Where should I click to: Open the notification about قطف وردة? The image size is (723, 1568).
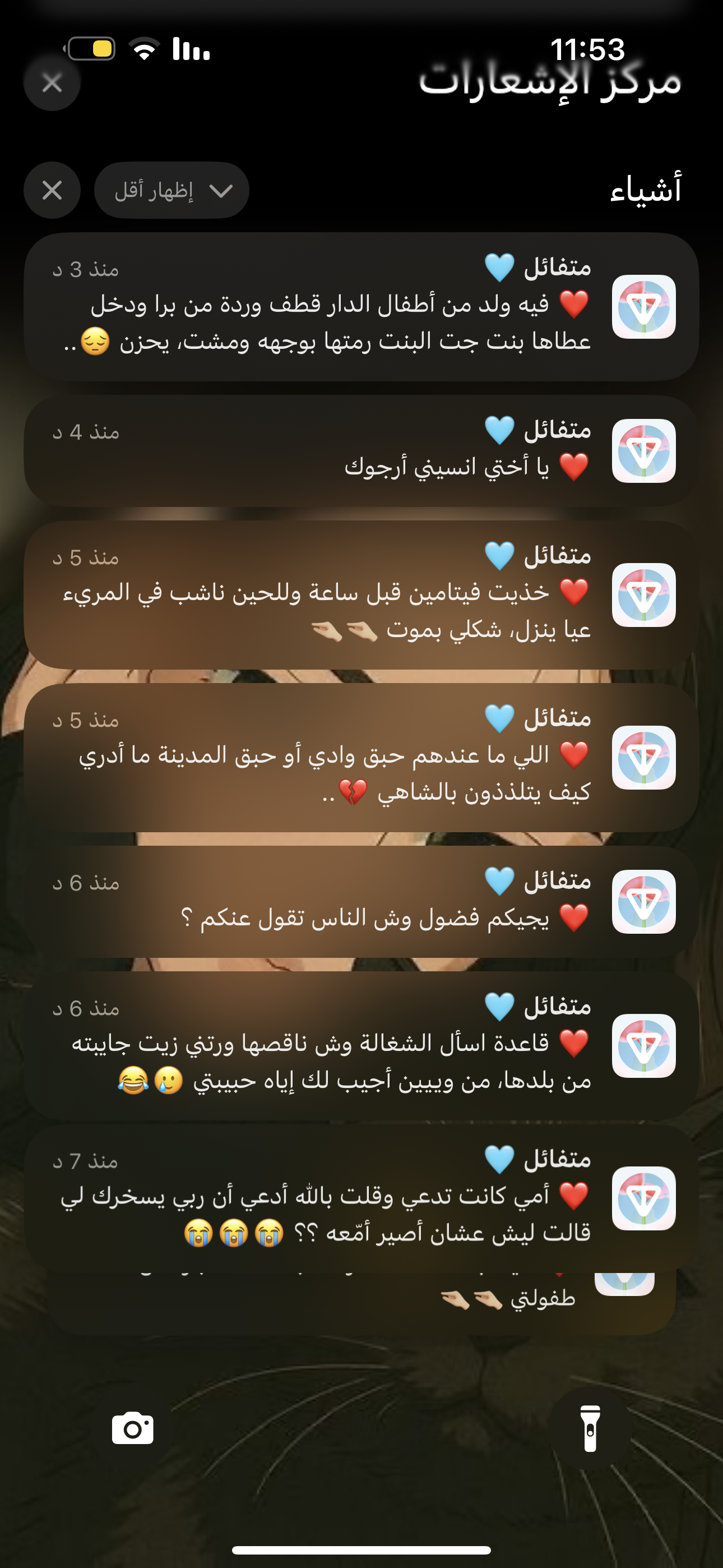click(361, 307)
